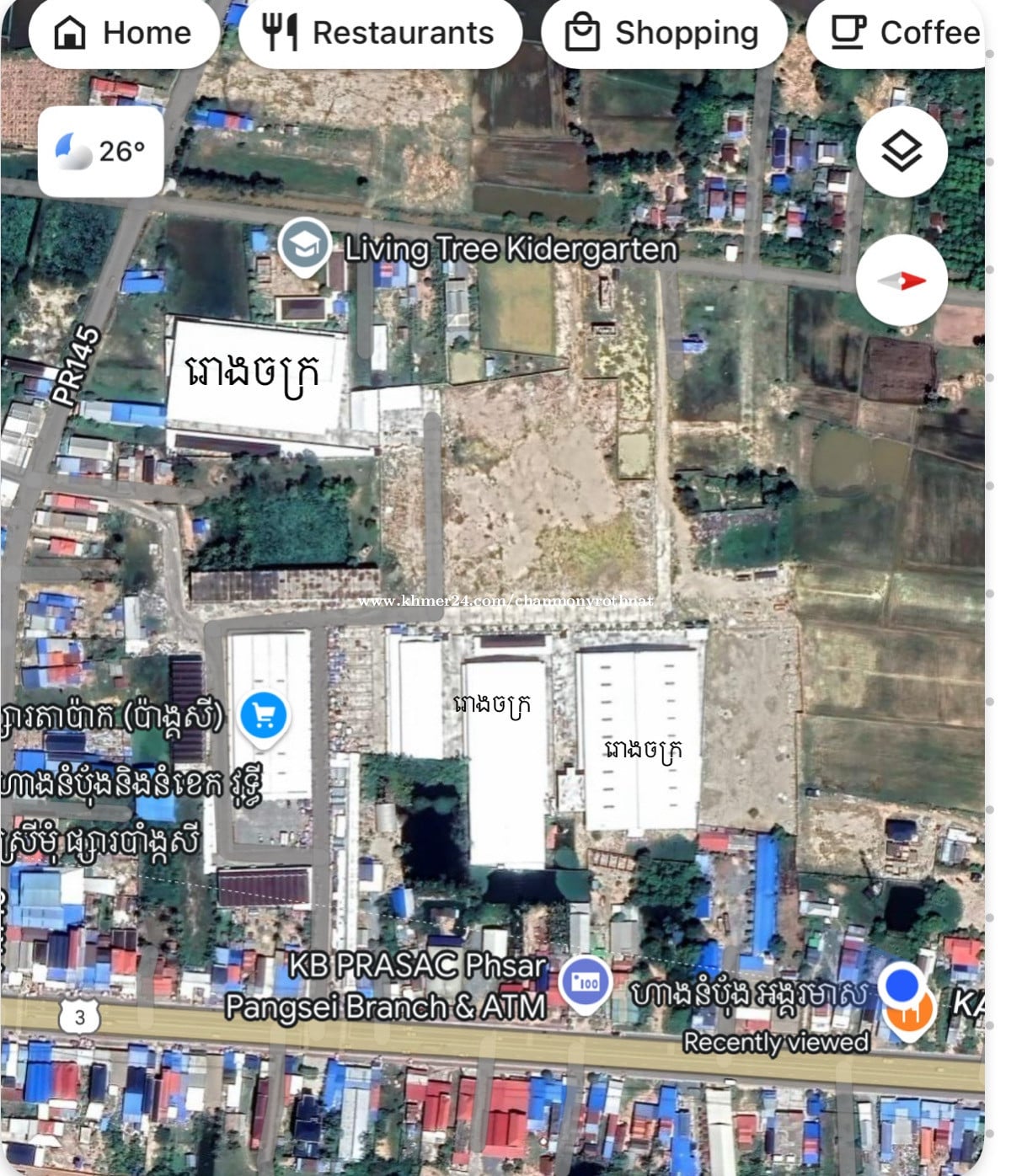Open Living Tree Kidergarten place pin

click(x=305, y=245)
